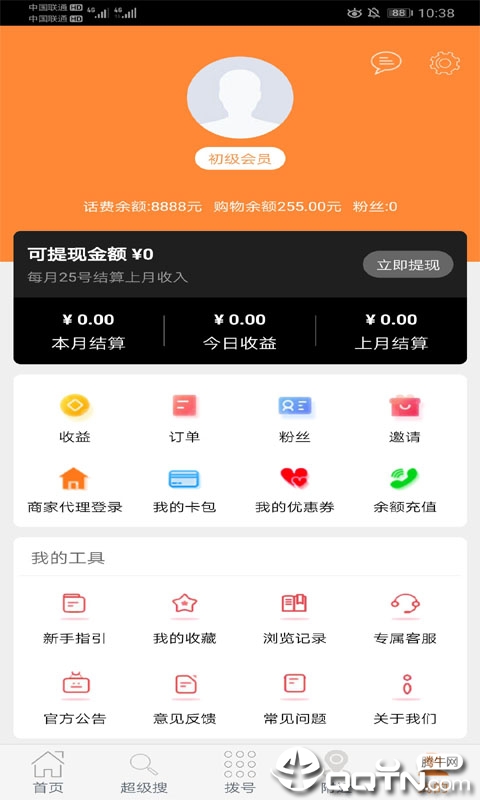The height and width of the screenshot is (800, 480).
Task: Open the 邀请 invite entry
Action: (x=405, y=419)
